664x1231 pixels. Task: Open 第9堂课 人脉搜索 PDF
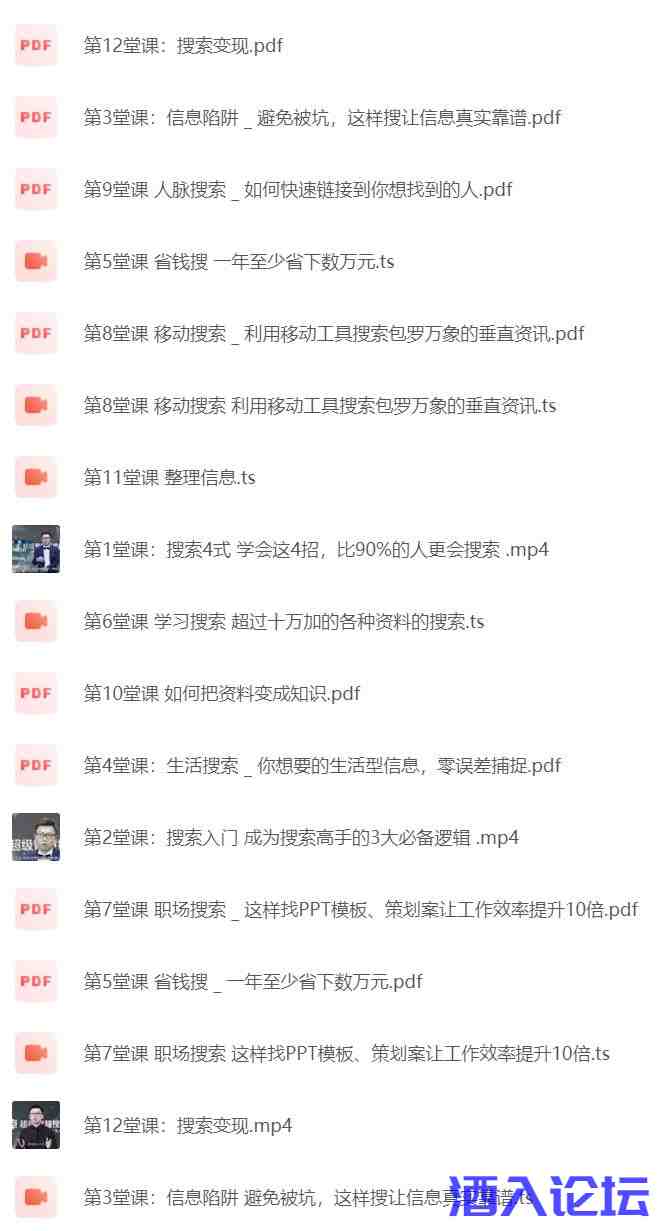pyautogui.click(x=298, y=190)
